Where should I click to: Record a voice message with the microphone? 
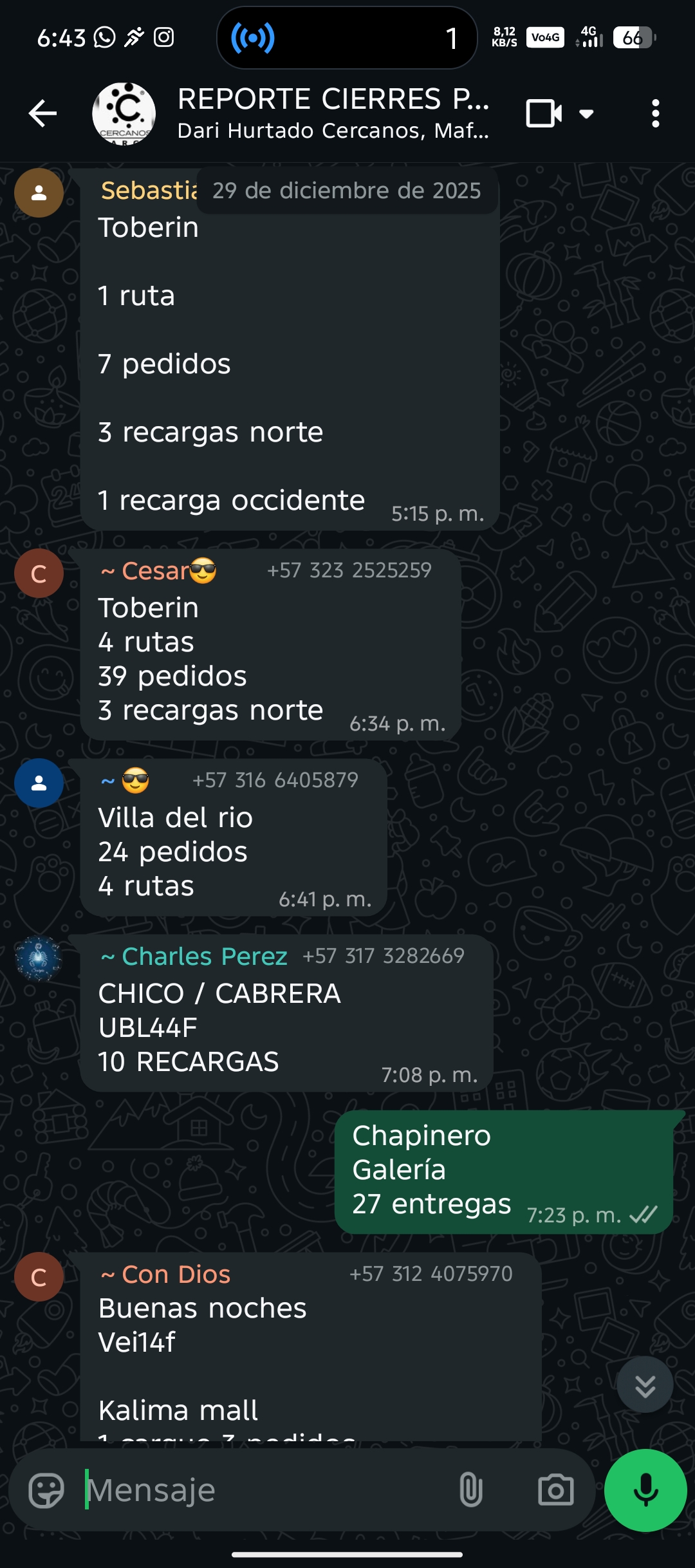[x=645, y=1490]
